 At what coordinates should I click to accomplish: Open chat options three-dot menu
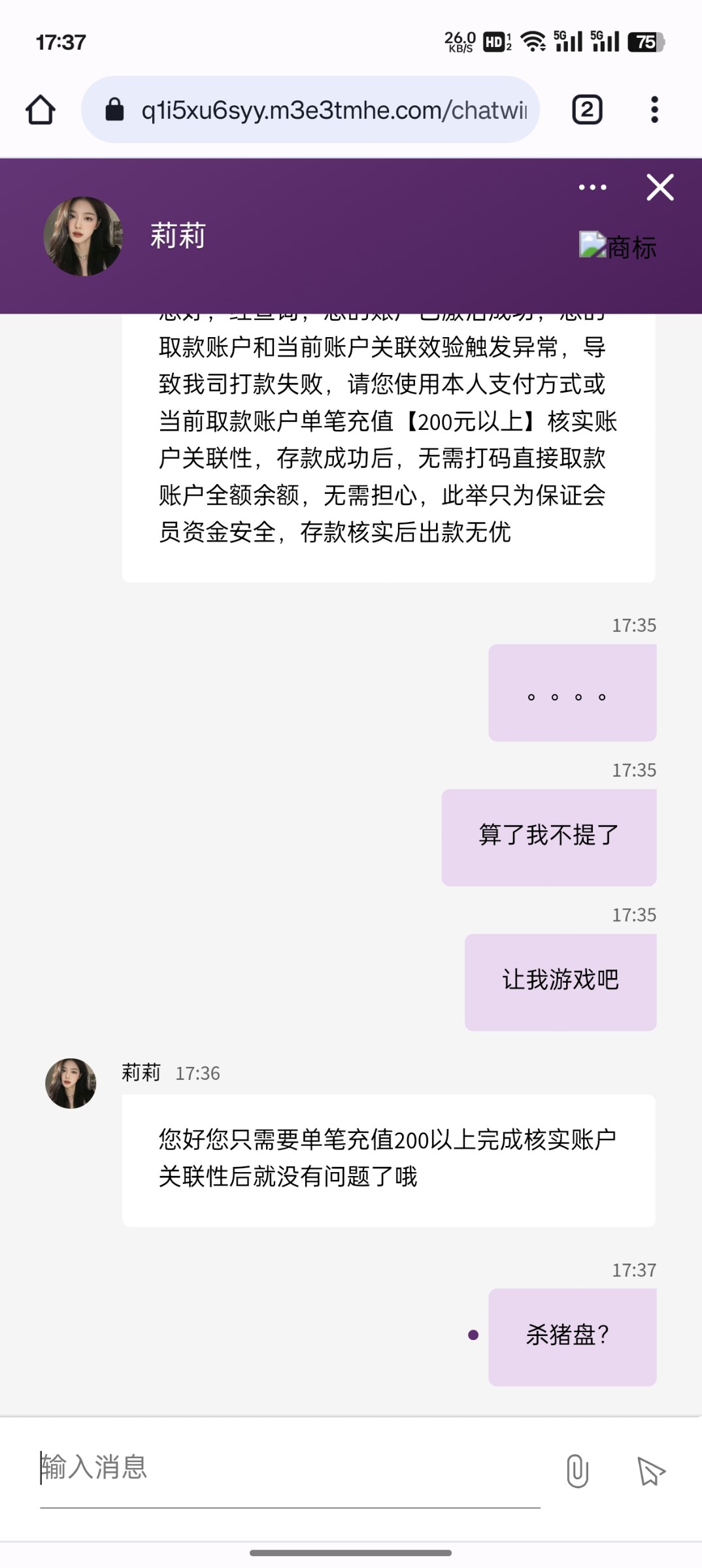(593, 188)
